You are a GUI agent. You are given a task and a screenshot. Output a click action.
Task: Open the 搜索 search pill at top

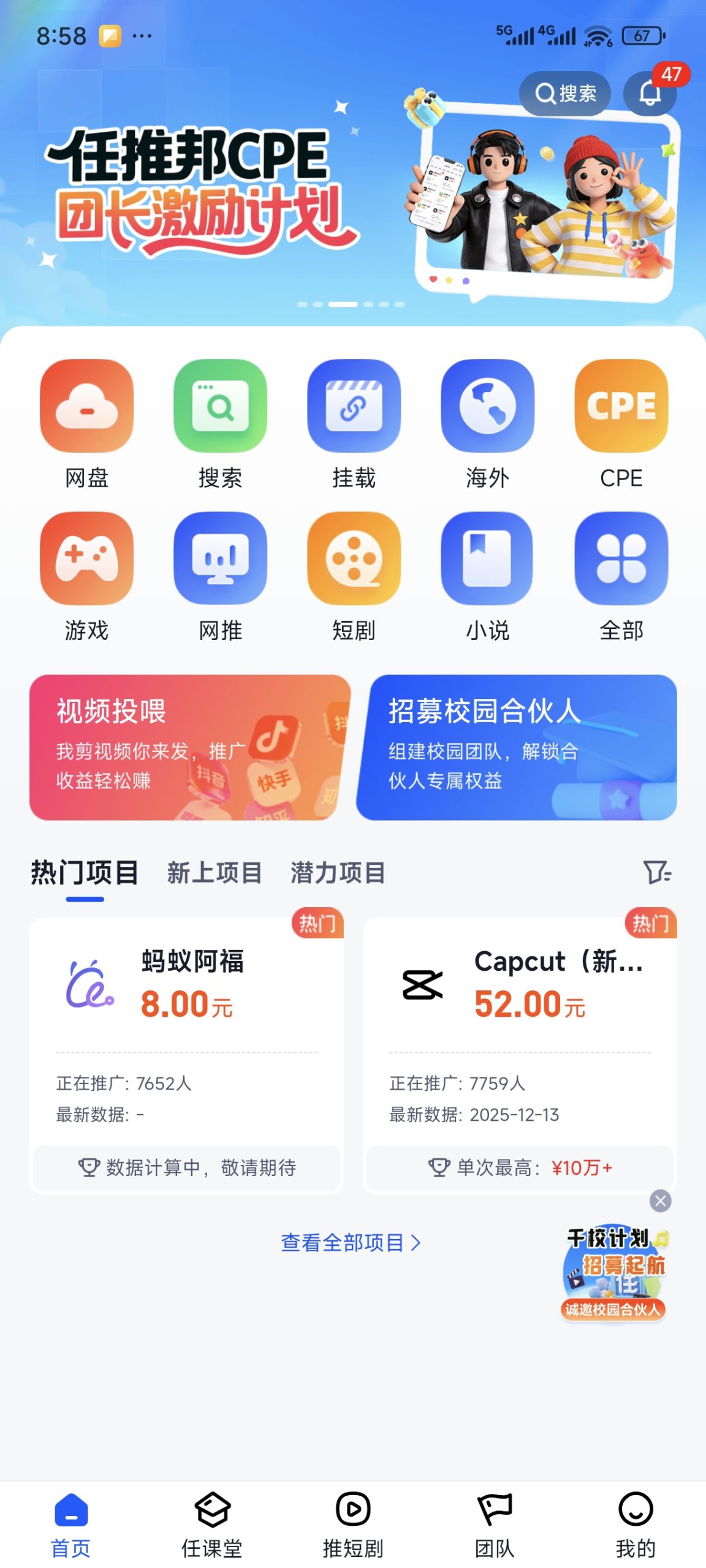[x=564, y=94]
